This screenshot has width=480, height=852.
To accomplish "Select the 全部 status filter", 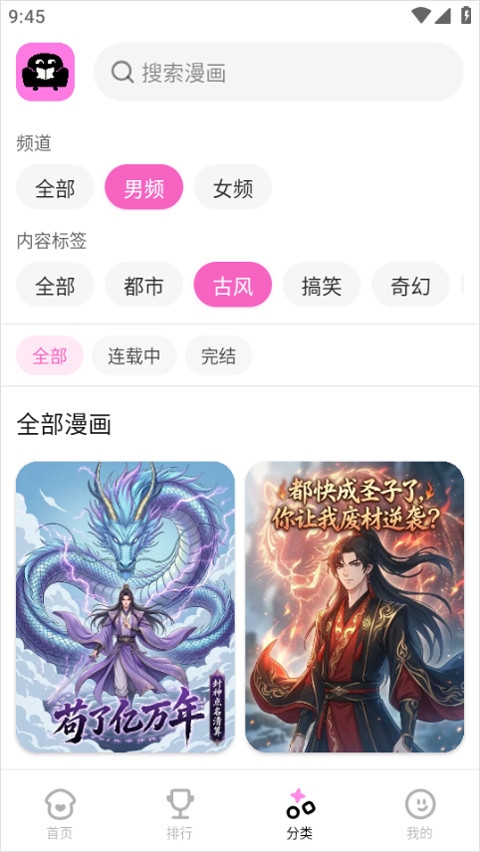I will coord(49,355).
